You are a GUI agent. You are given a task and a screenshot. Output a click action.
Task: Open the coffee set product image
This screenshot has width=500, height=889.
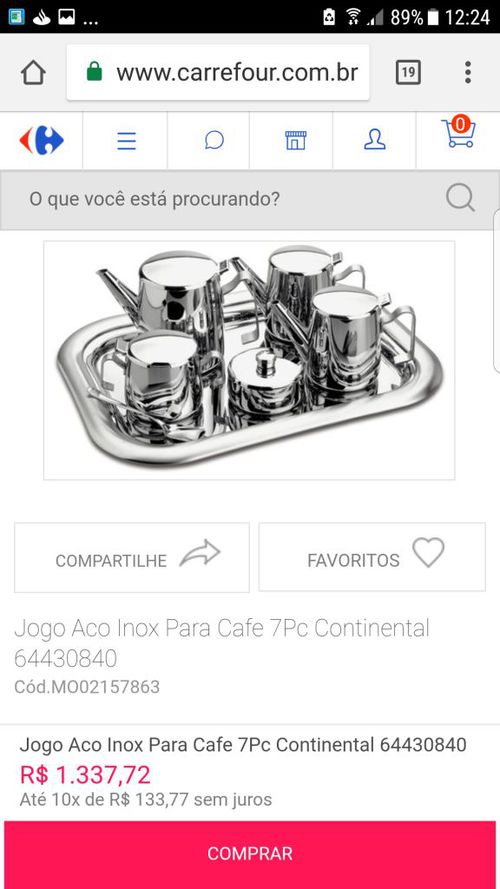249,361
